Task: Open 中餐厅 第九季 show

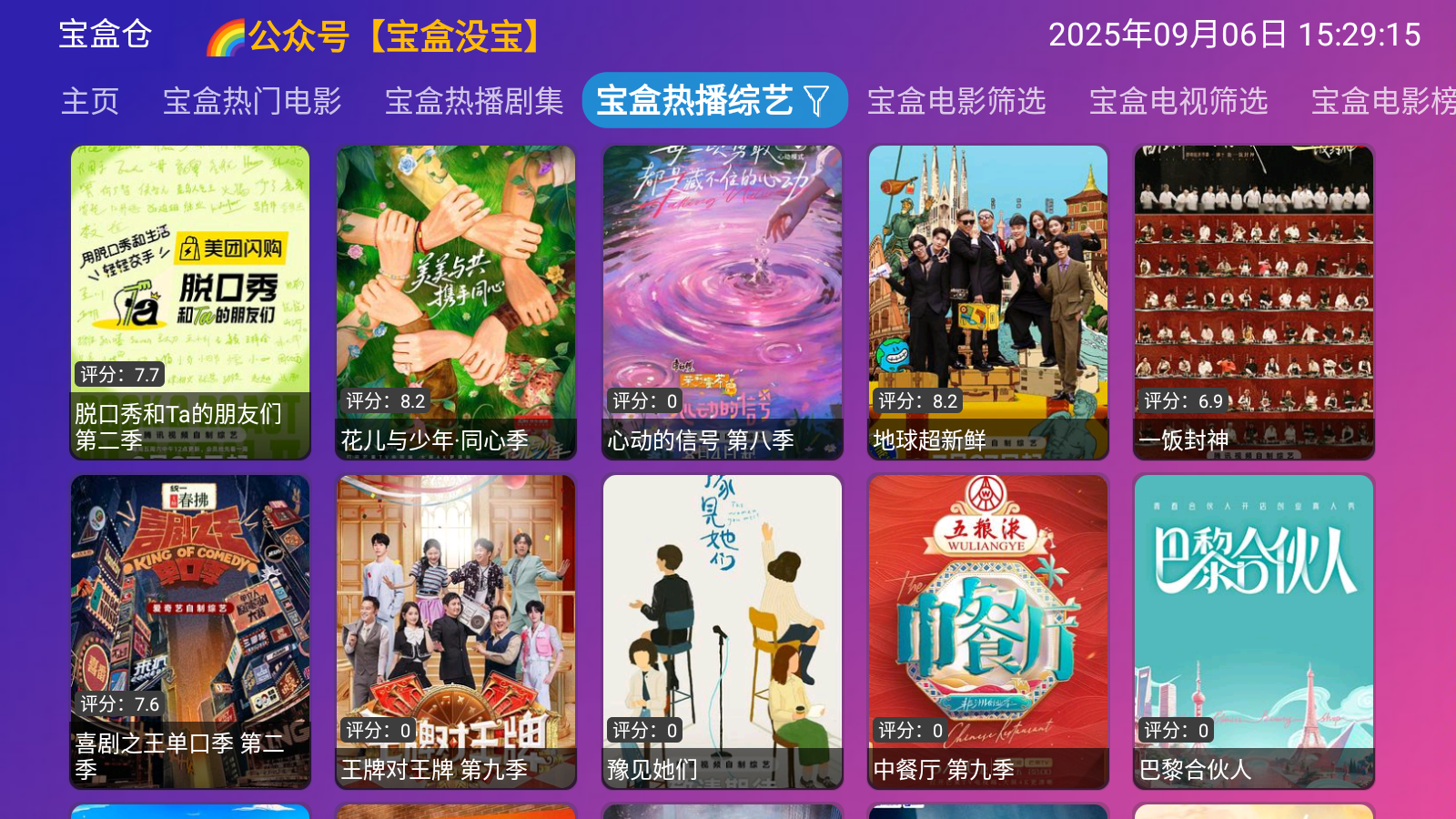Action: [x=988, y=632]
